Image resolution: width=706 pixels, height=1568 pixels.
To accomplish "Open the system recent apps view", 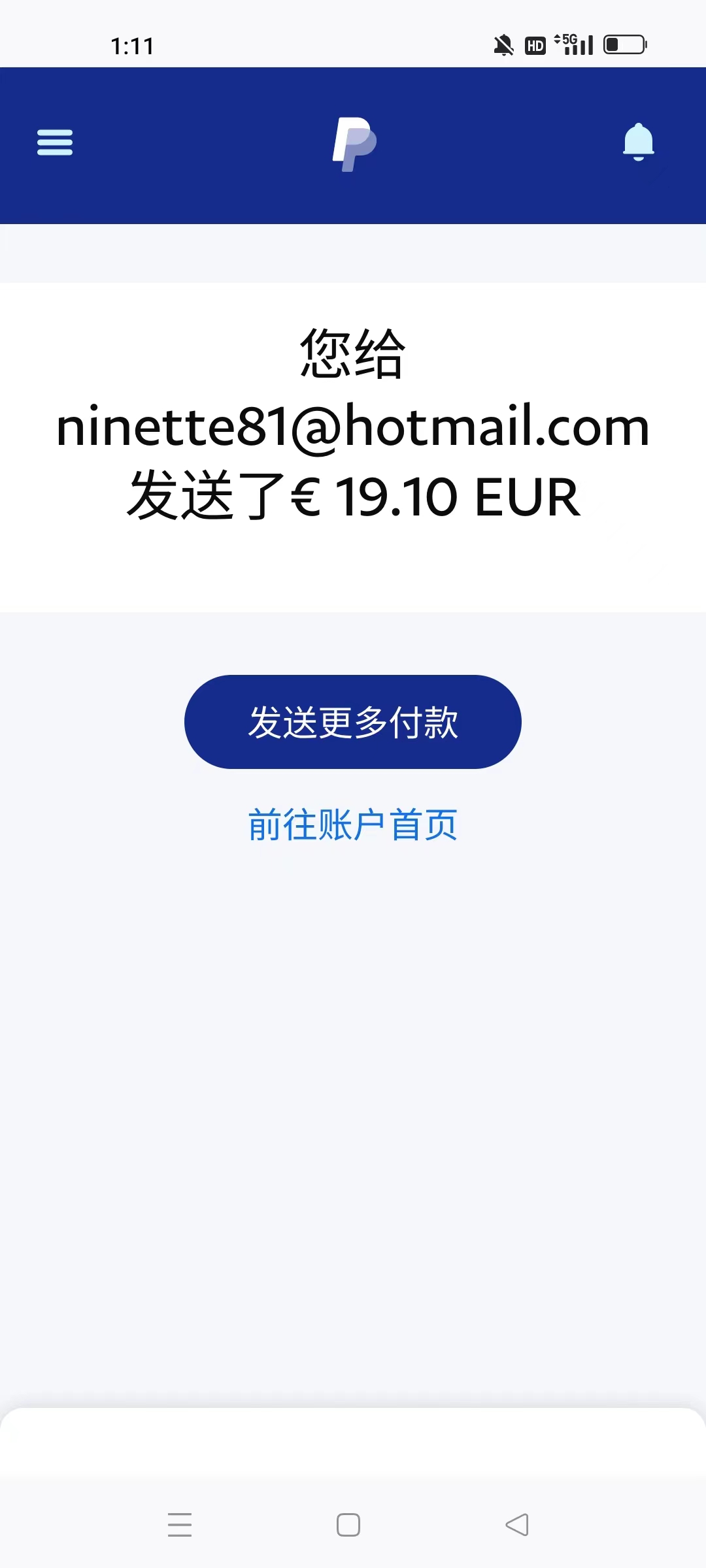I will pos(180,1525).
